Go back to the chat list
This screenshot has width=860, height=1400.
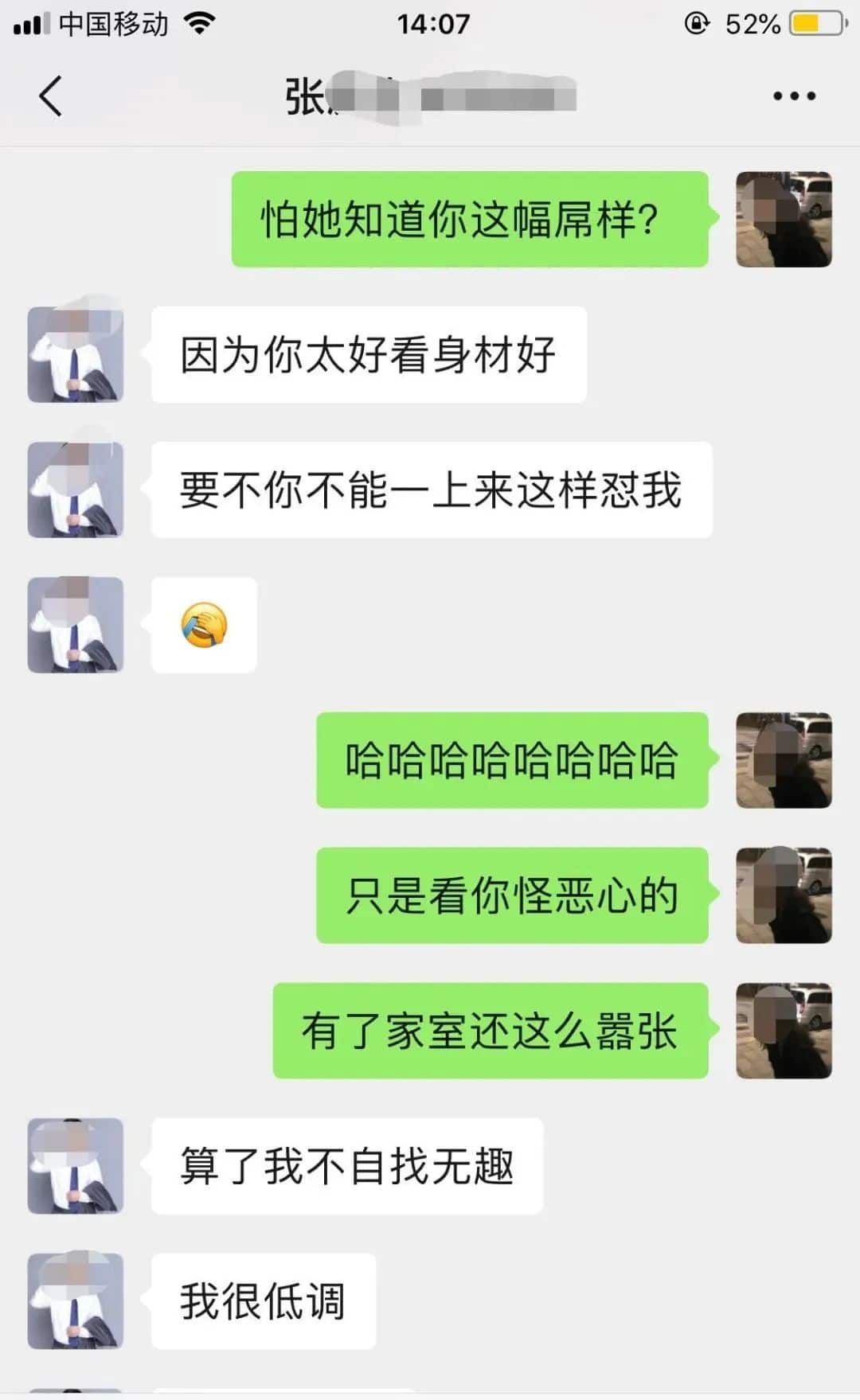[x=50, y=96]
